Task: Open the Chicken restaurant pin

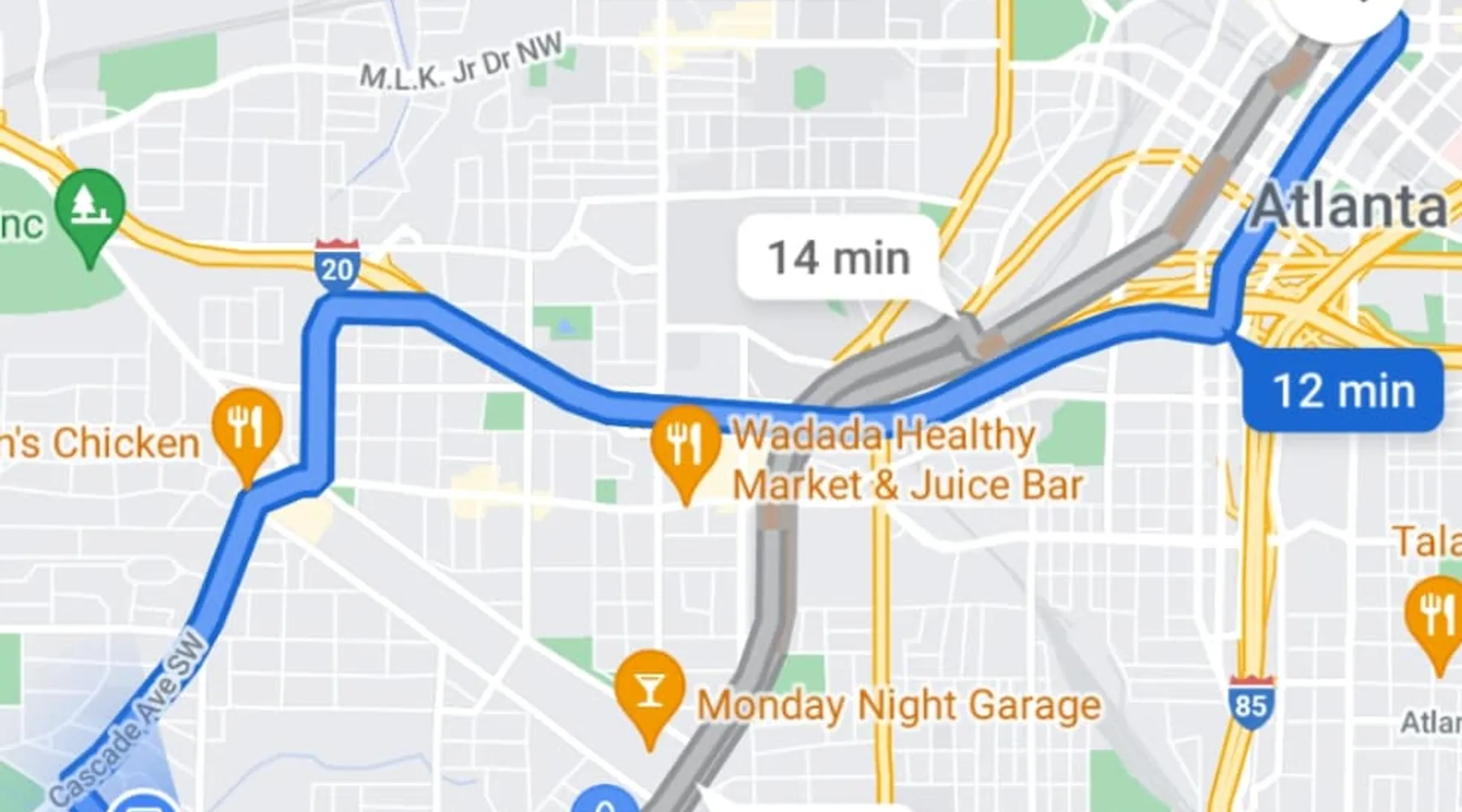Action: (x=247, y=428)
